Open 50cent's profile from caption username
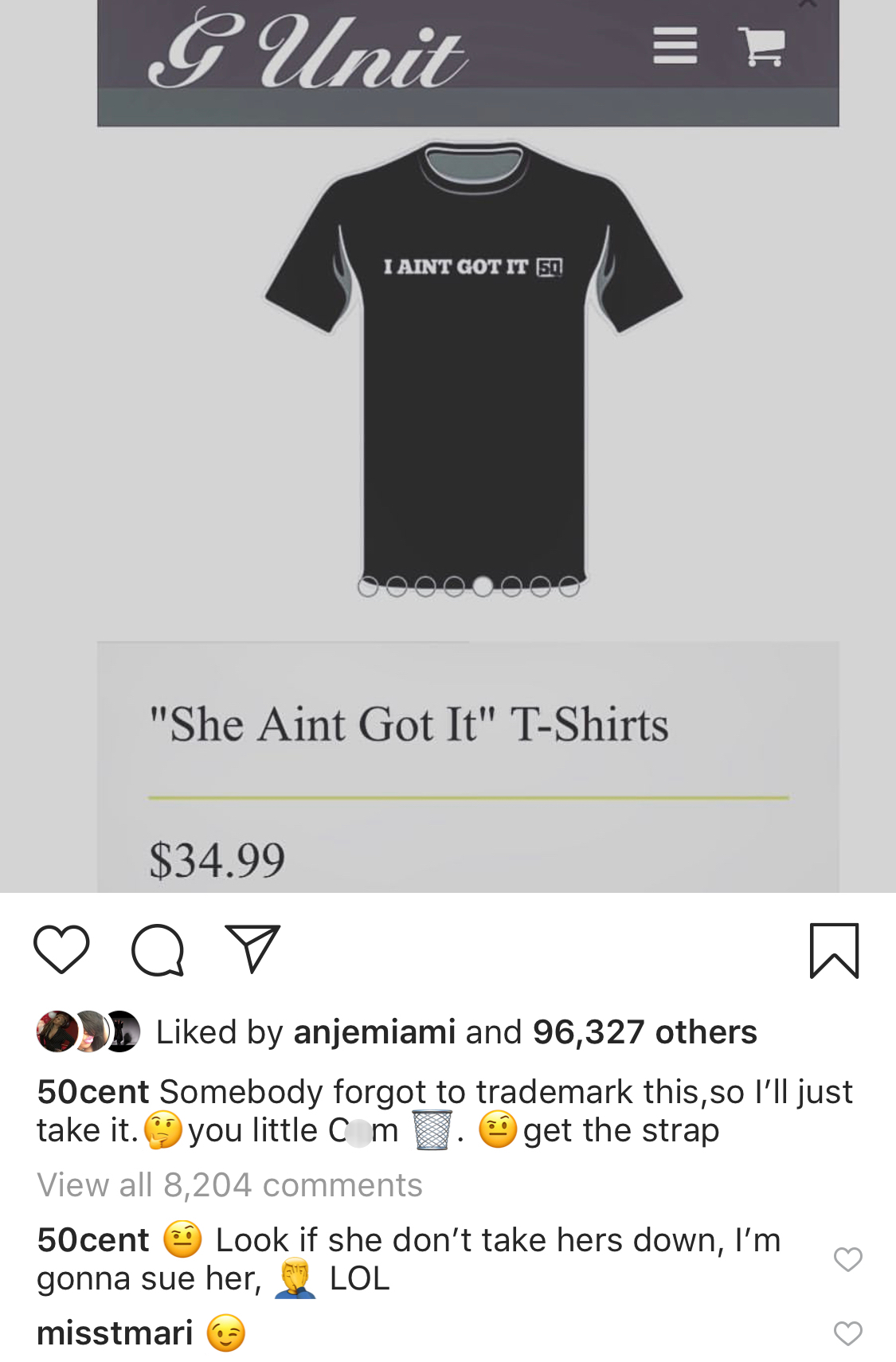 (93, 1092)
